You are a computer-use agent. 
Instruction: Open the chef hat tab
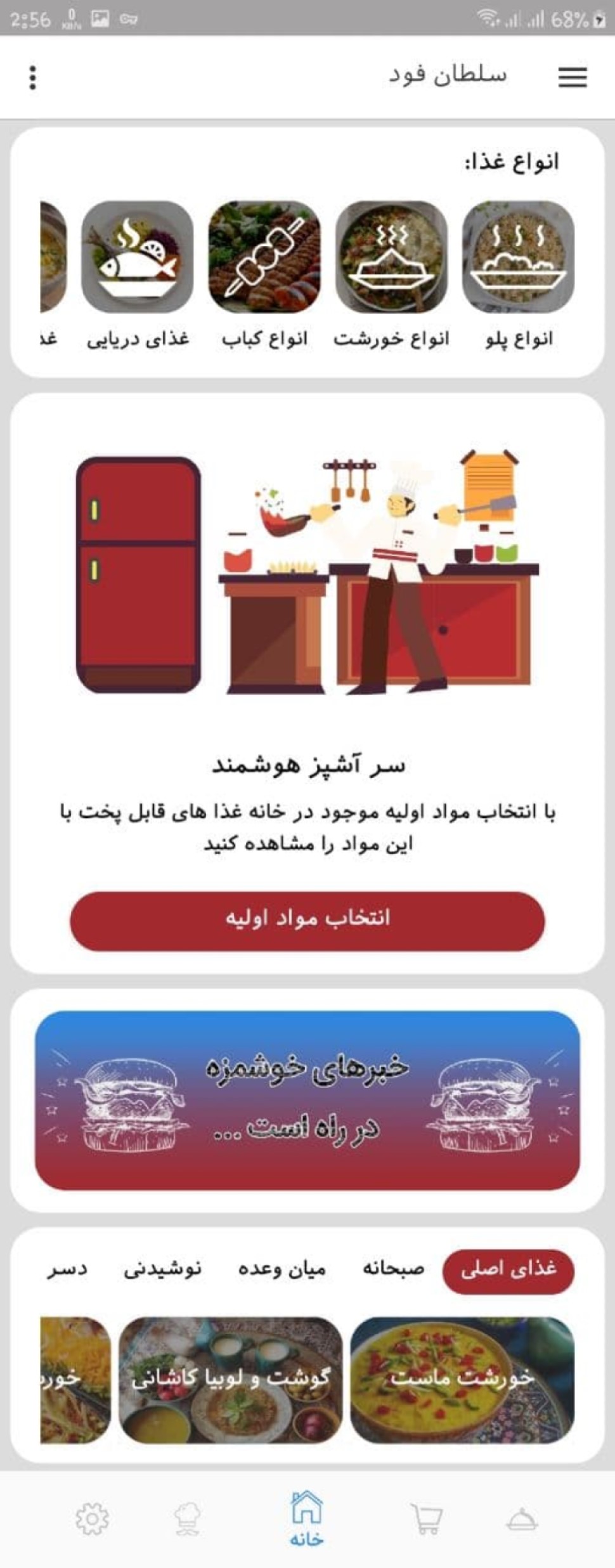[188, 1519]
